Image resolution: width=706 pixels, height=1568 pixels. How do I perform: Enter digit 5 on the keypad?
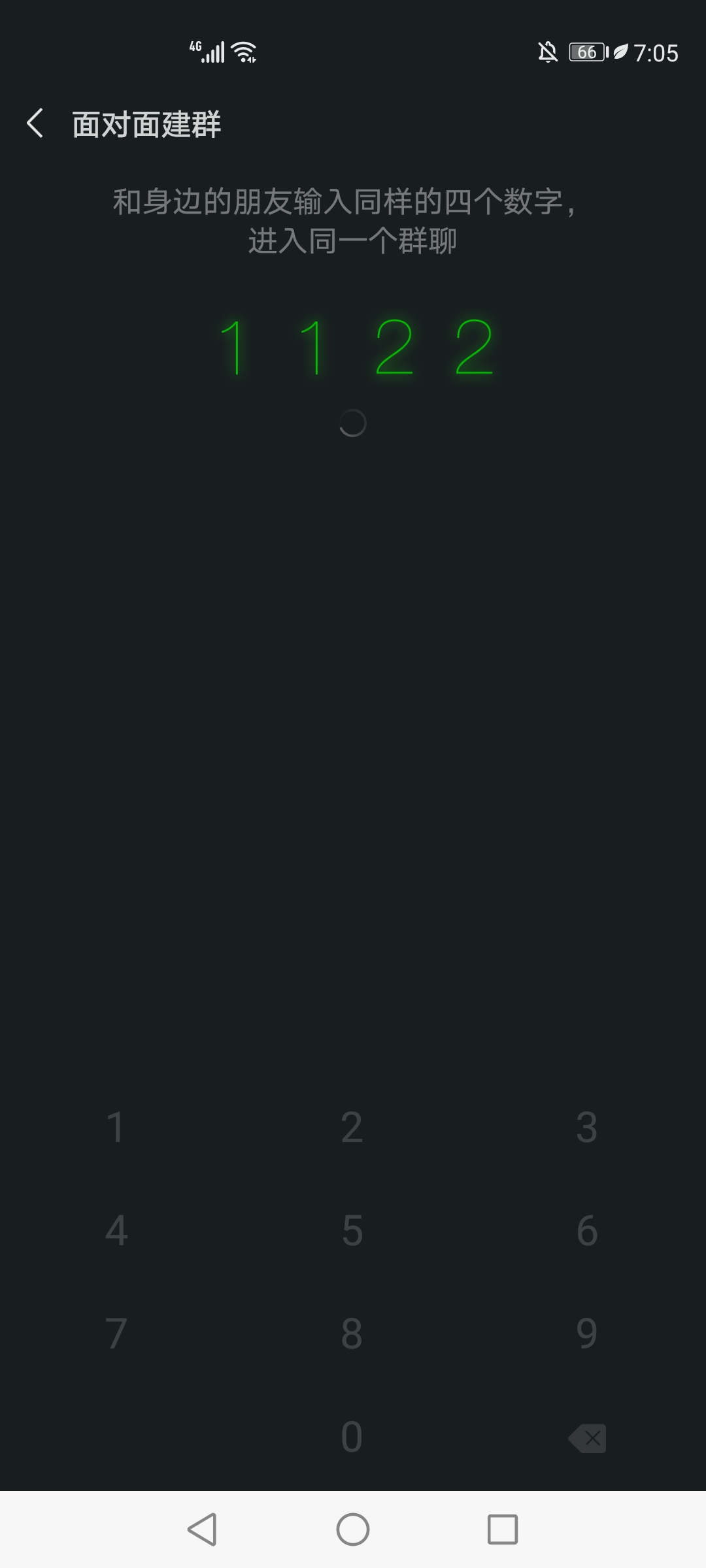[352, 1230]
